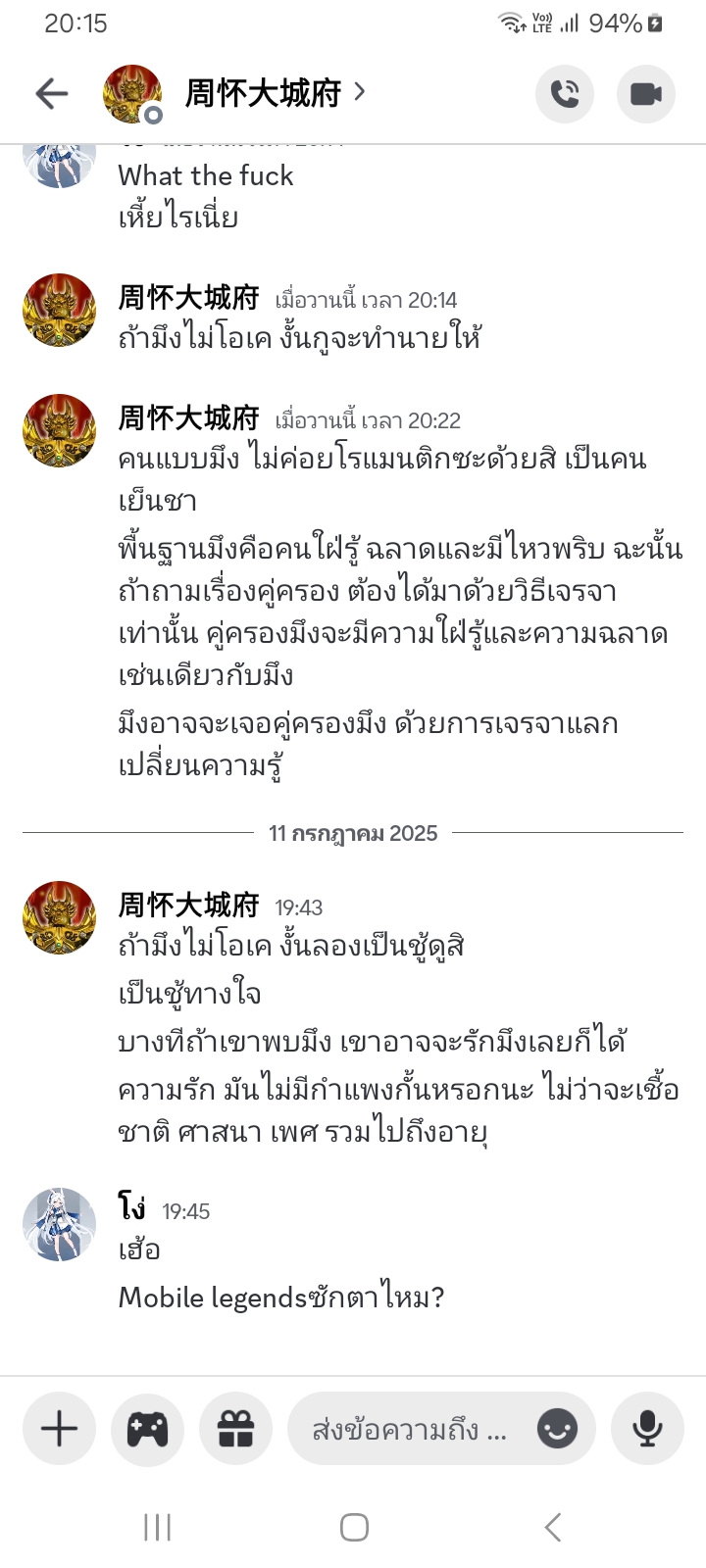Tap the microphone for voice message

(647, 1429)
